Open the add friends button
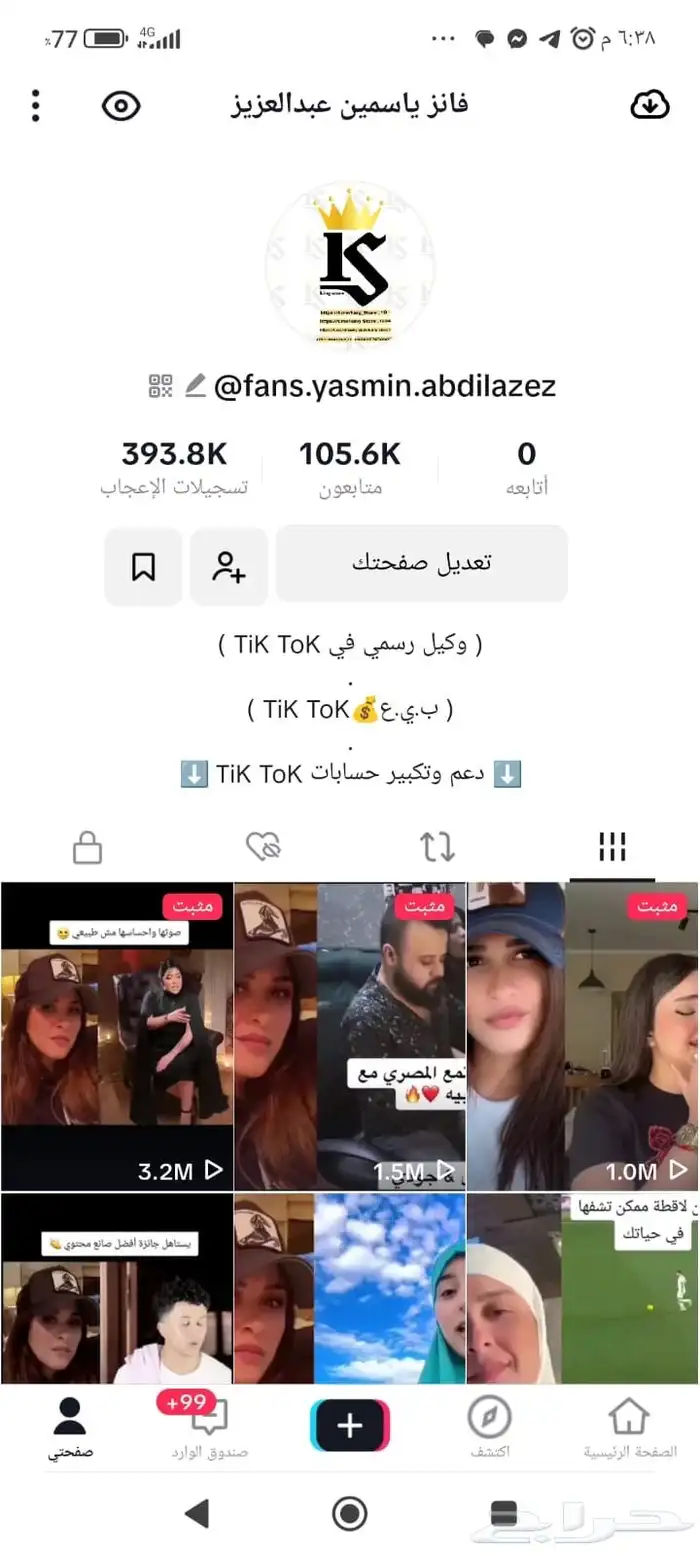The width and height of the screenshot is (700, 1556). pos(229,566)
